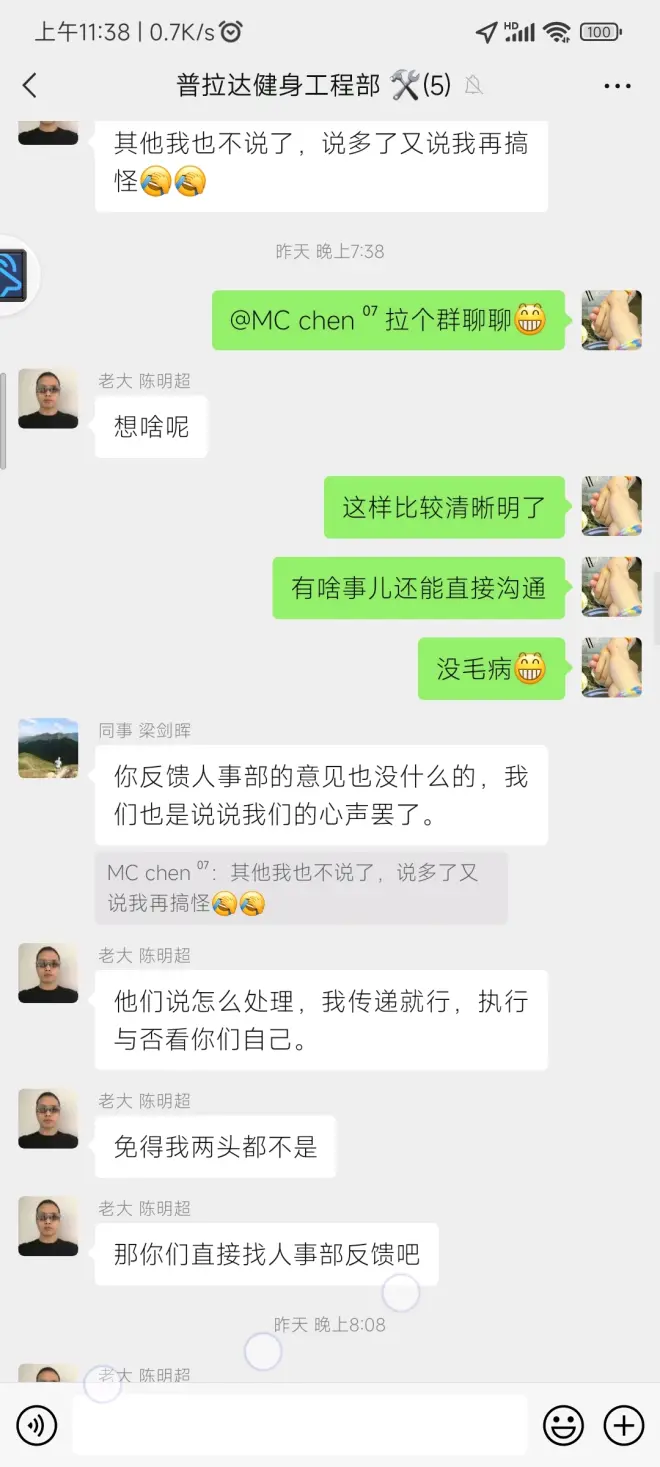Screen dimensions: 660x1467
Task: Open the group chat overflow menu
Action: 617,87
